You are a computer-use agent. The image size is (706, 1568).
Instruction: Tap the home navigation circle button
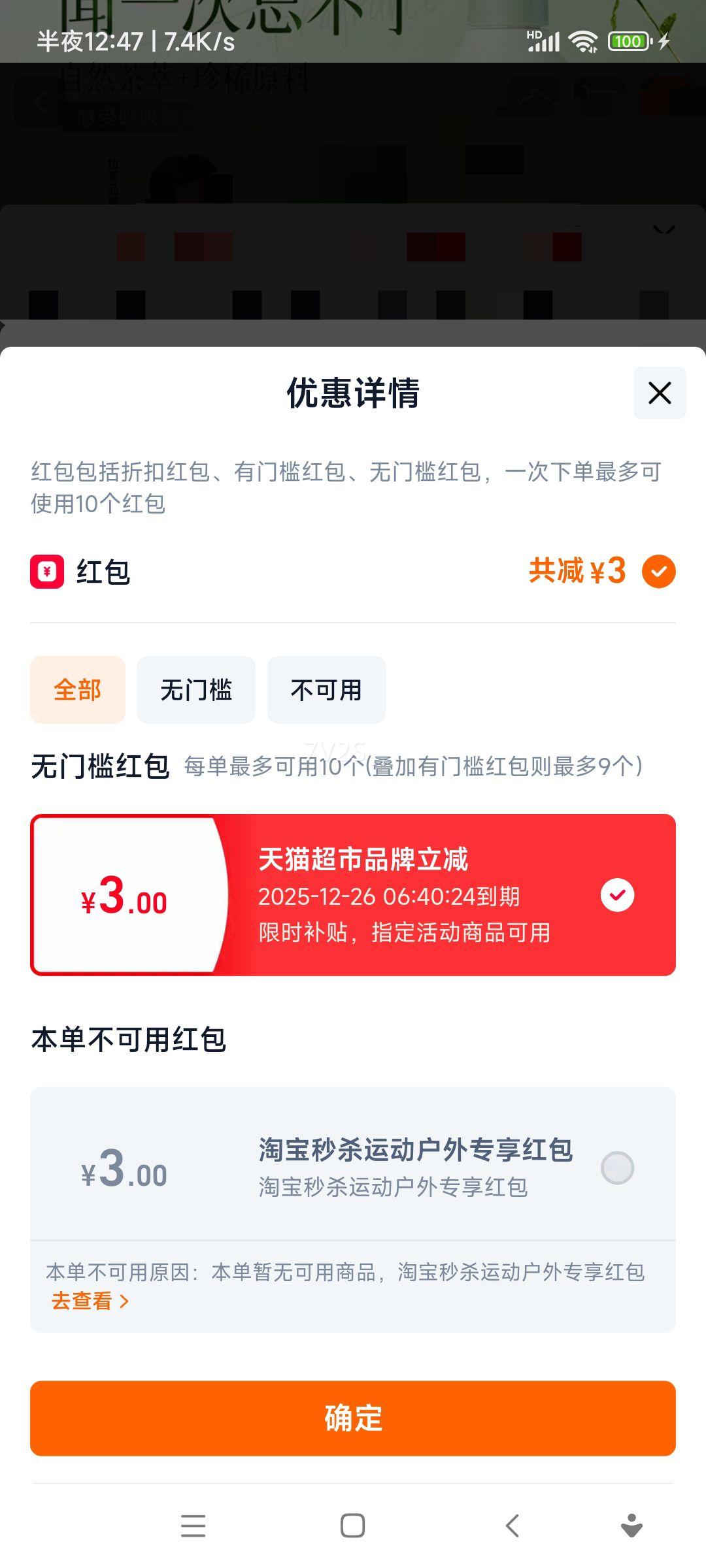(353, 1527)
